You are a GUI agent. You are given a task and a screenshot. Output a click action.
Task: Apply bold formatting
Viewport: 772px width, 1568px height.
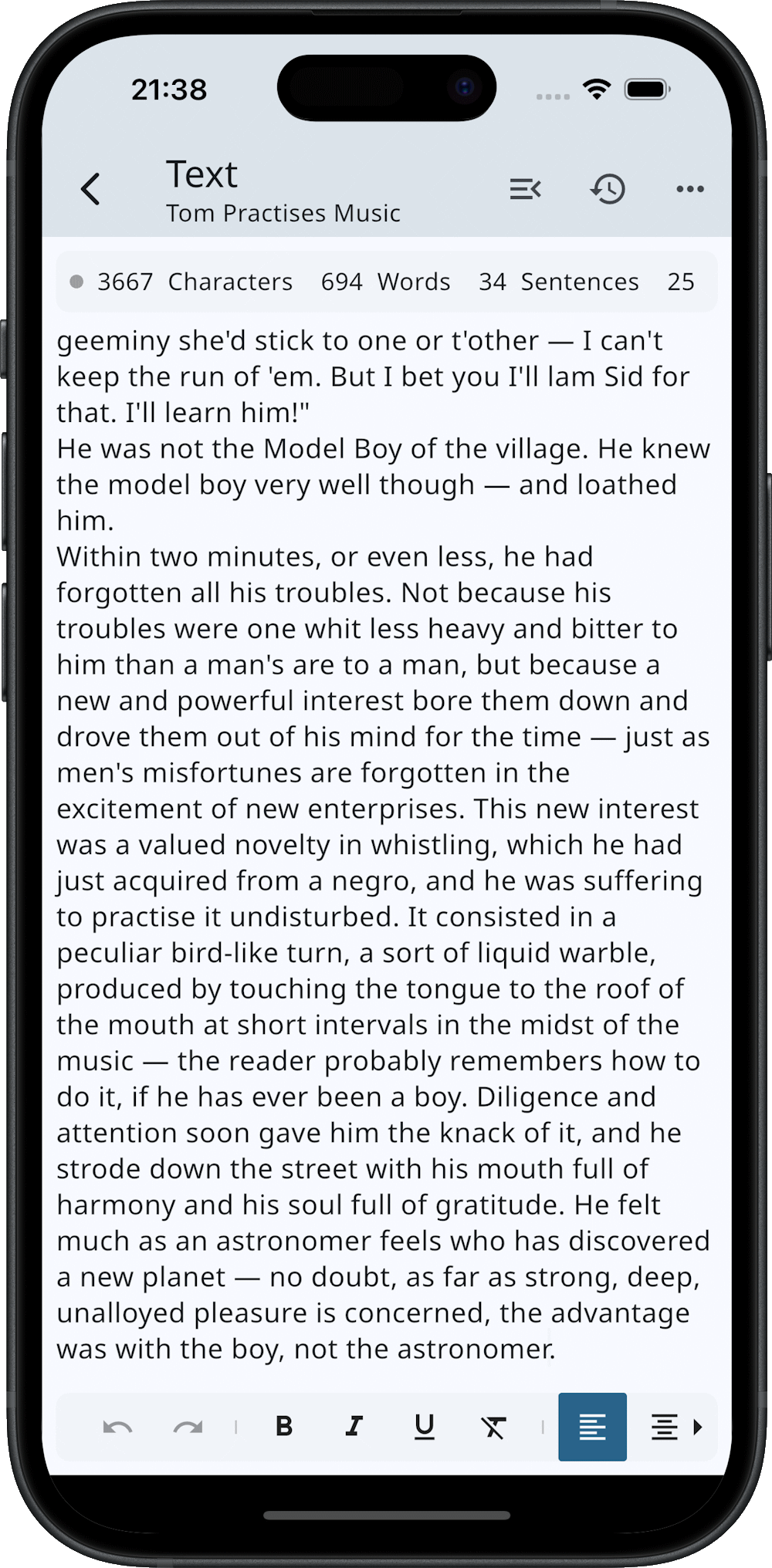tap(284, 1427)
